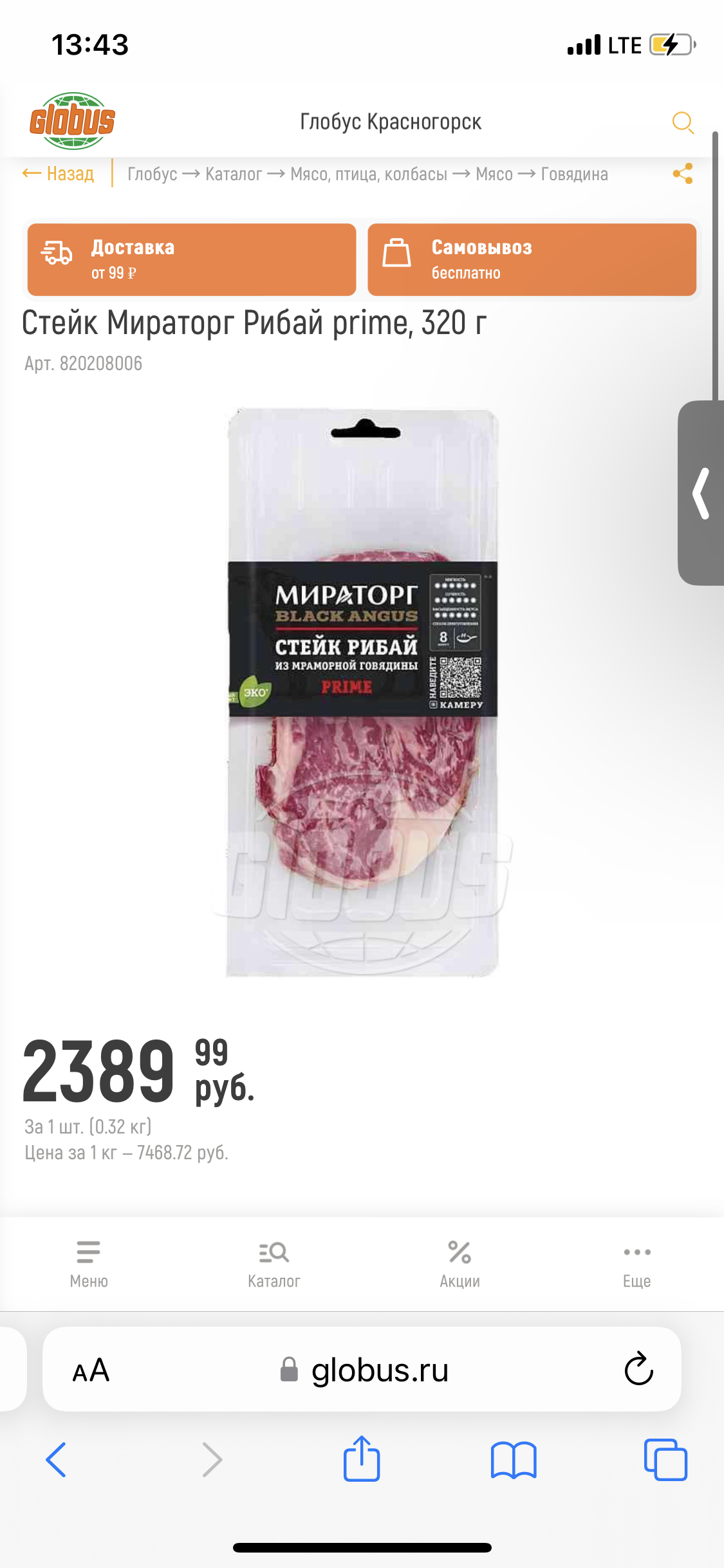724x1568 pixels.
Task: Open the Globus logo home link
Action: [x=73, y=121]
